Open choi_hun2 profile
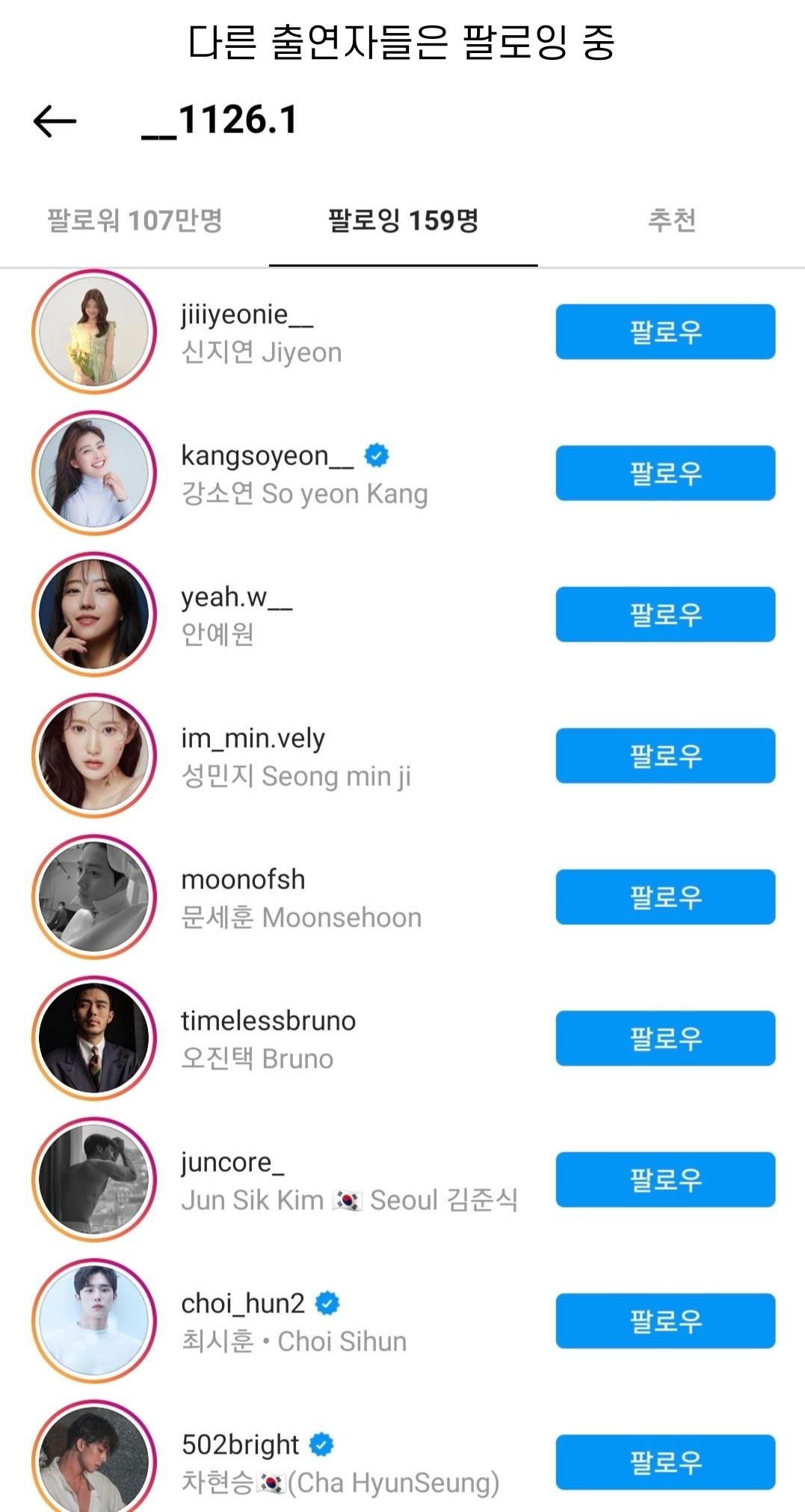 coord(293,1322)
